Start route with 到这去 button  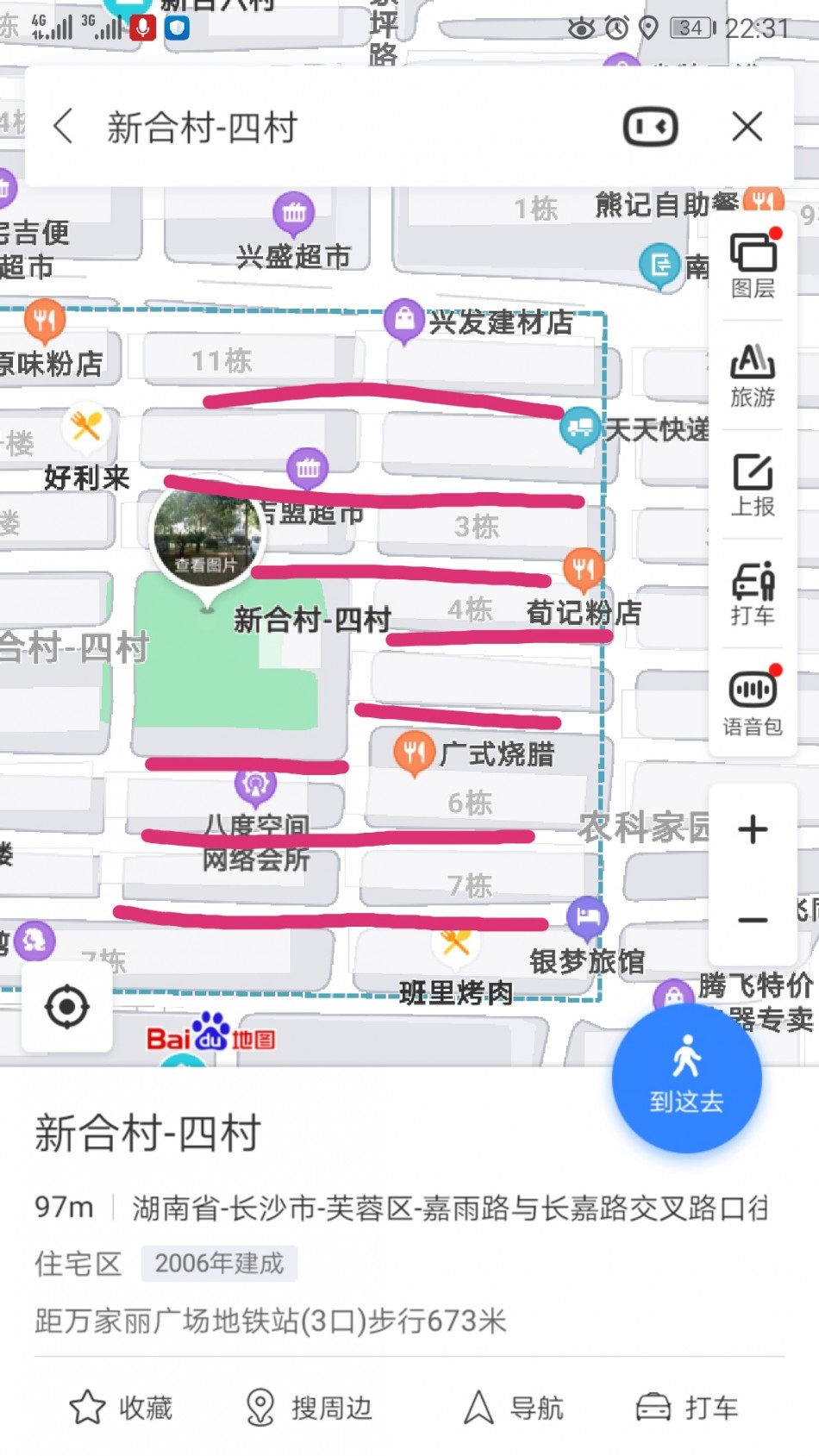(x=686, y=1078)
